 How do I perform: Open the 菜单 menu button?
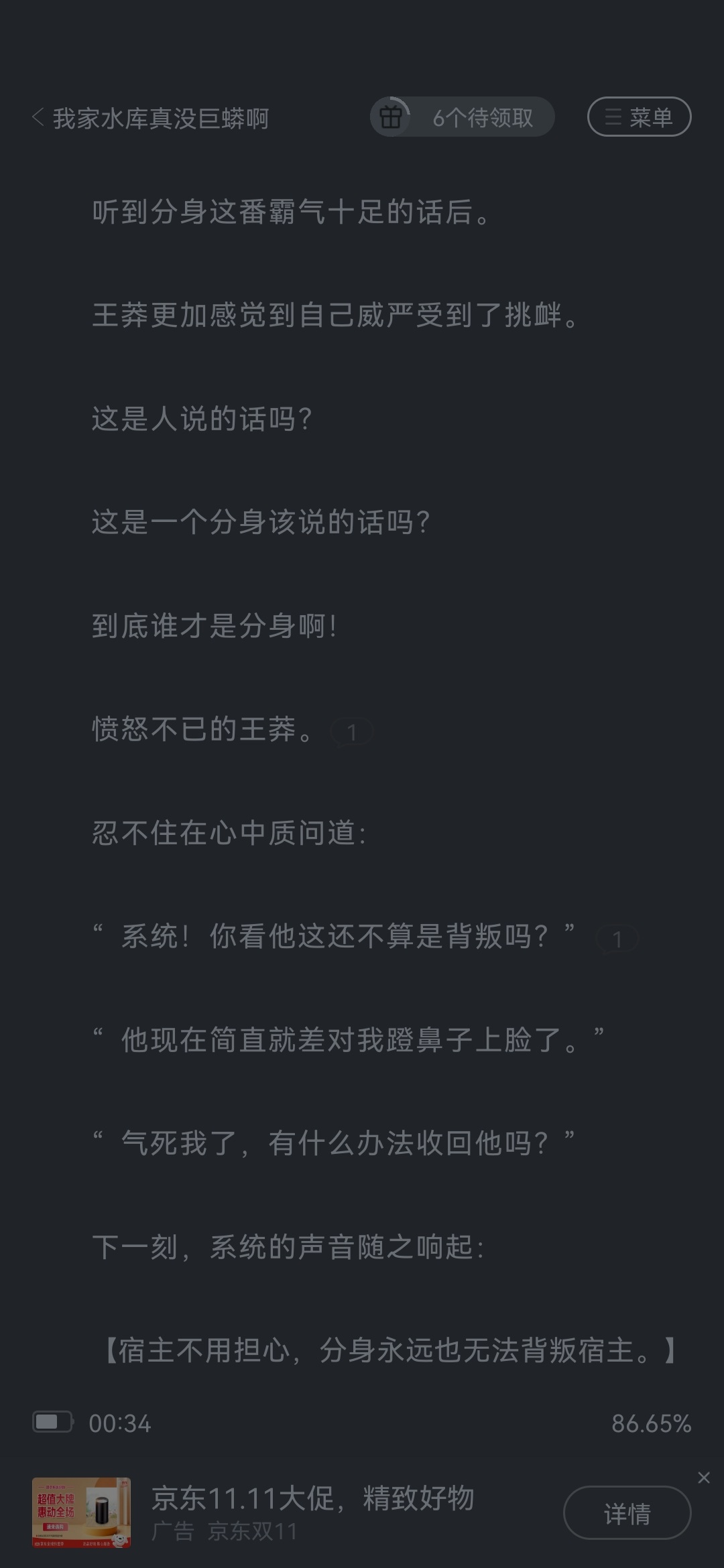coord(639,117)
